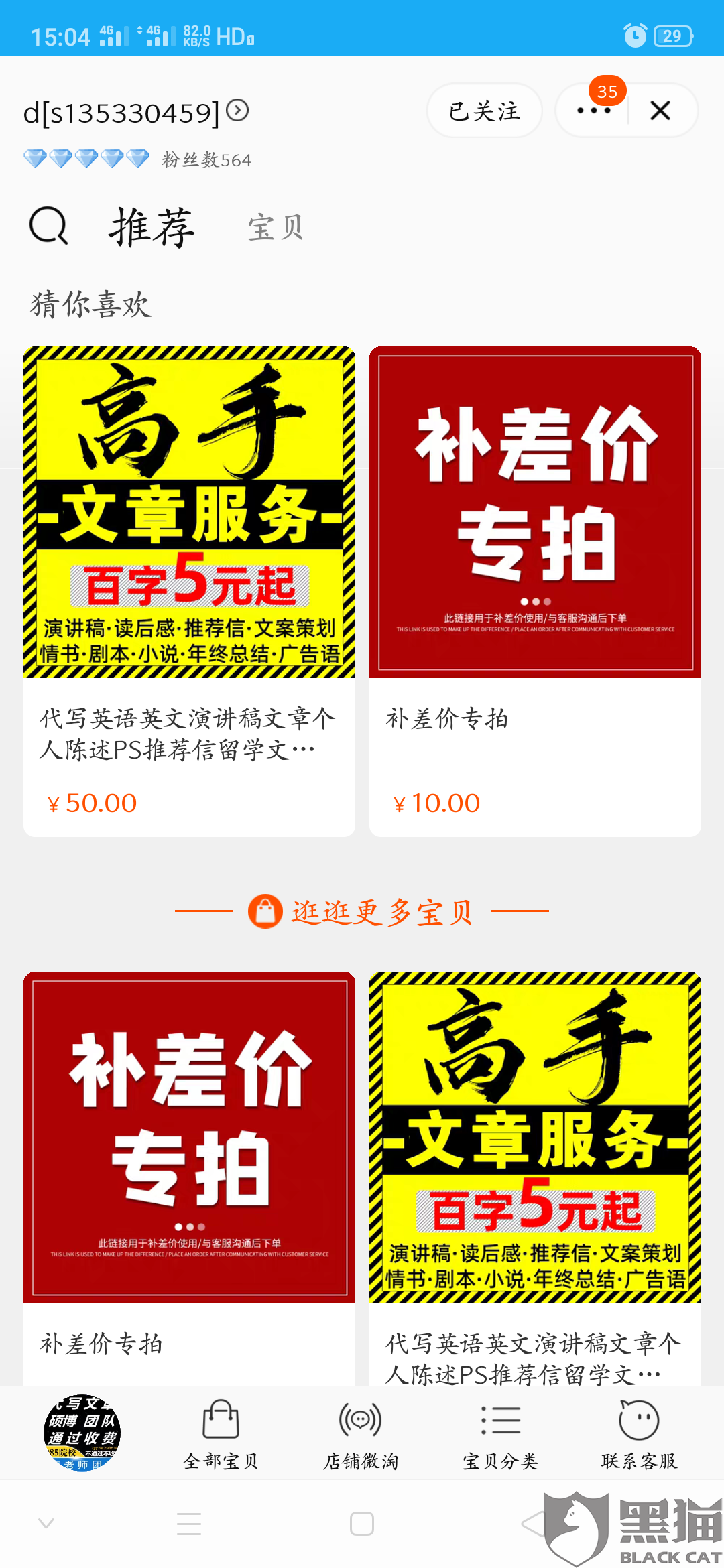Open the system recent apps menu
Image resolution: width=724 pixels, height=1568 pixels.
click(189, 1524)
